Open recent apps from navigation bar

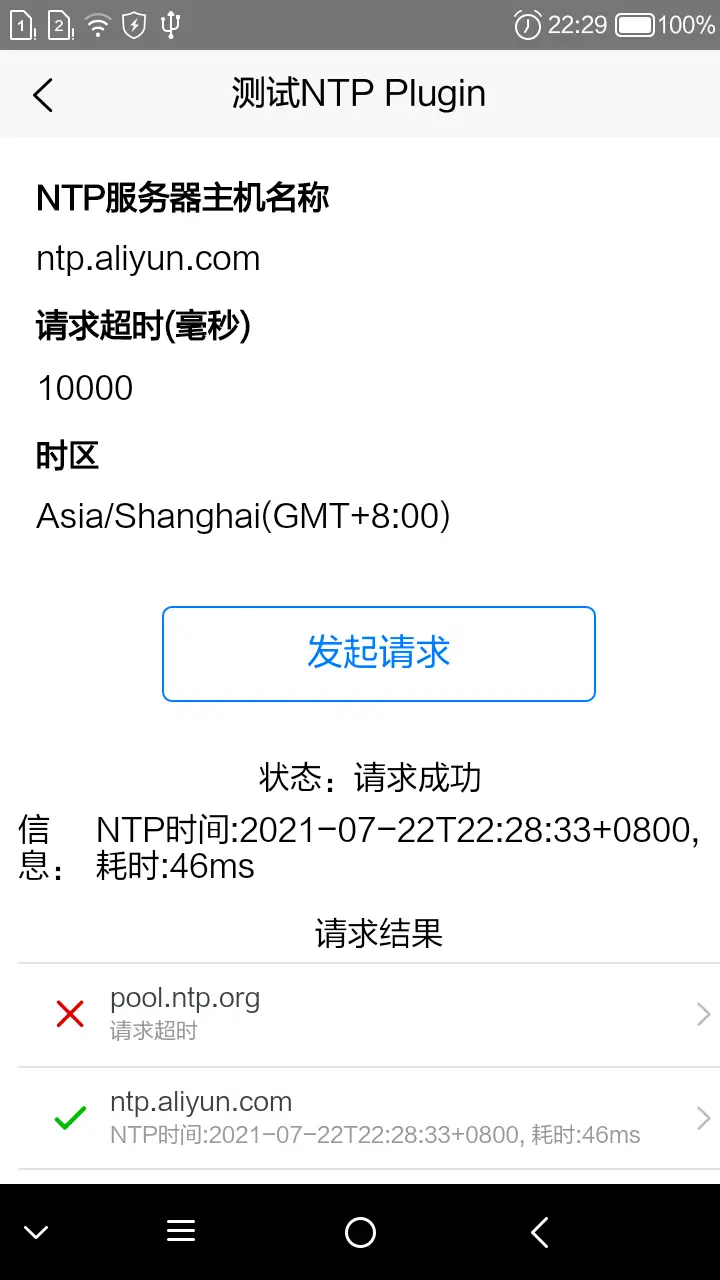(x=181, y=1232)
